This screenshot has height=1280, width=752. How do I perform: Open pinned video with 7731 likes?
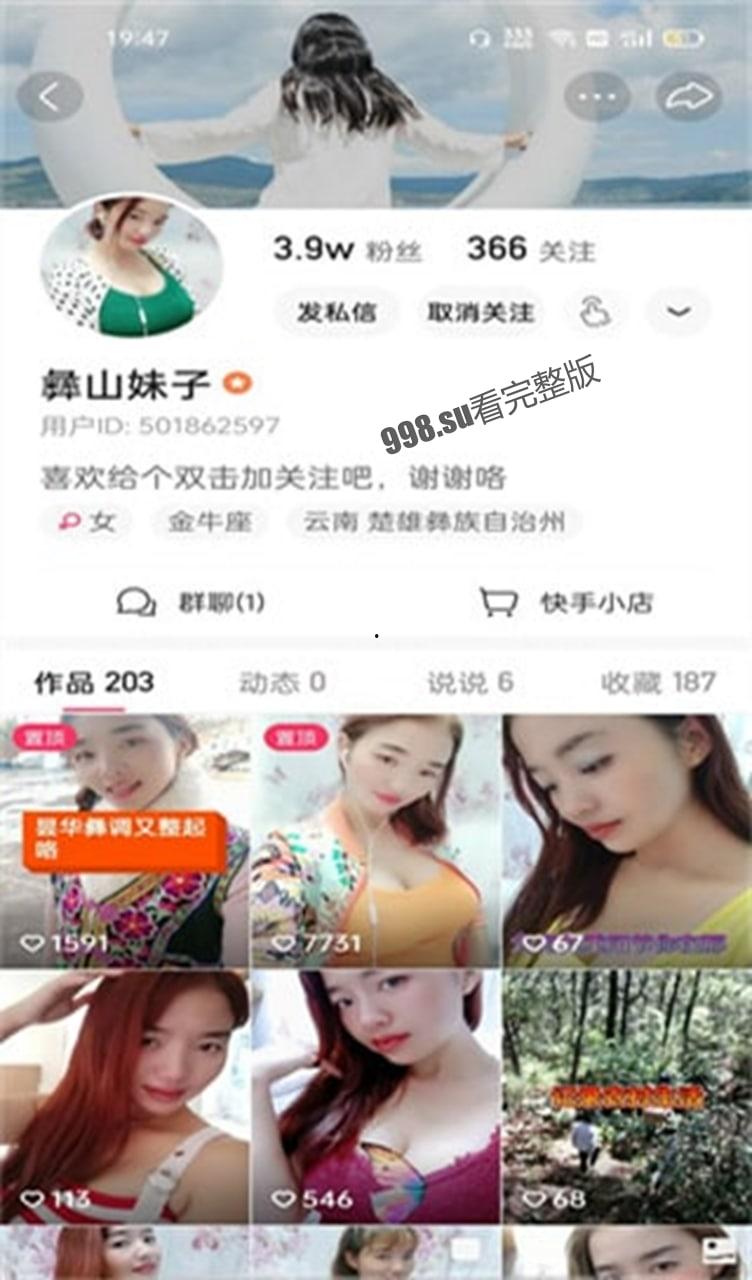coord(375,840)
